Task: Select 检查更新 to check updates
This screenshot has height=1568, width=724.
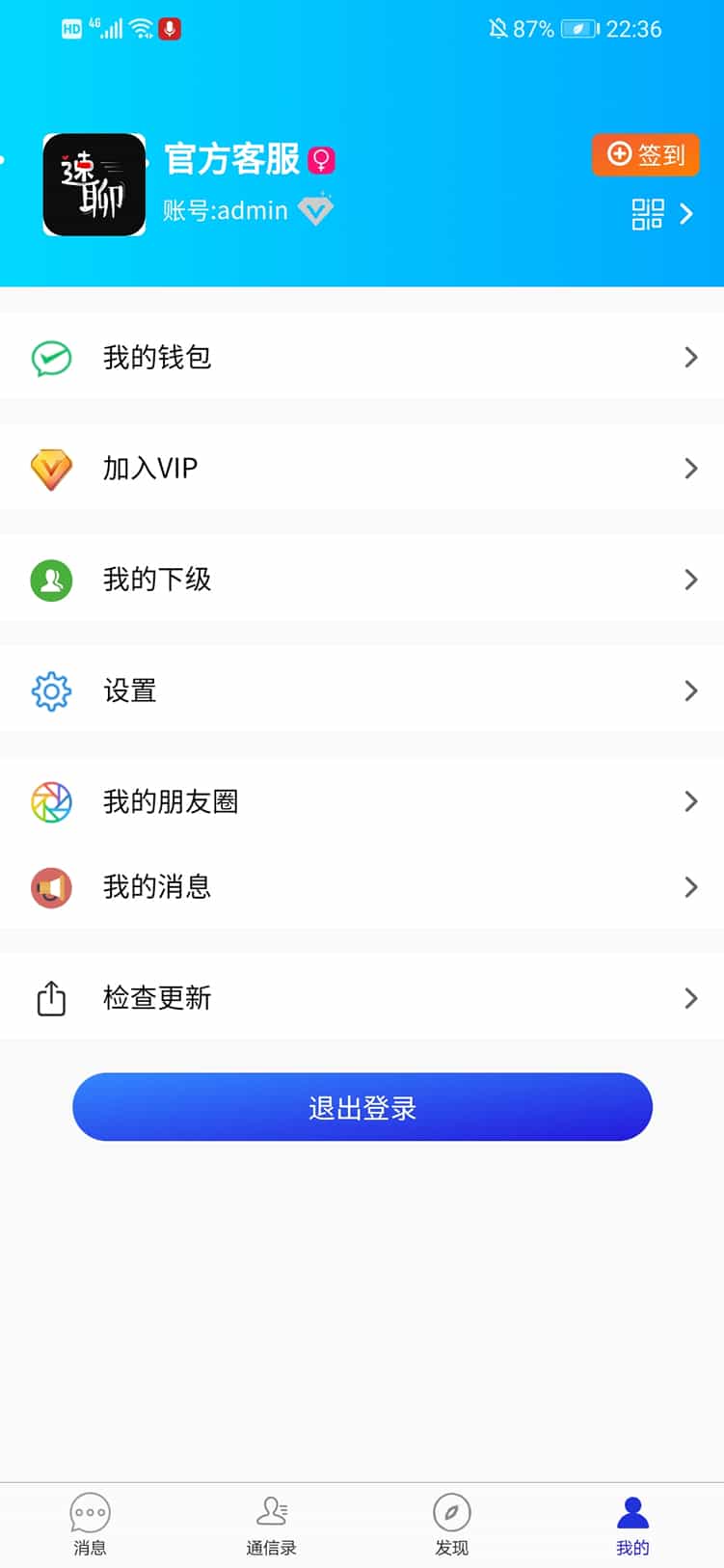Action: pos(362,998)
